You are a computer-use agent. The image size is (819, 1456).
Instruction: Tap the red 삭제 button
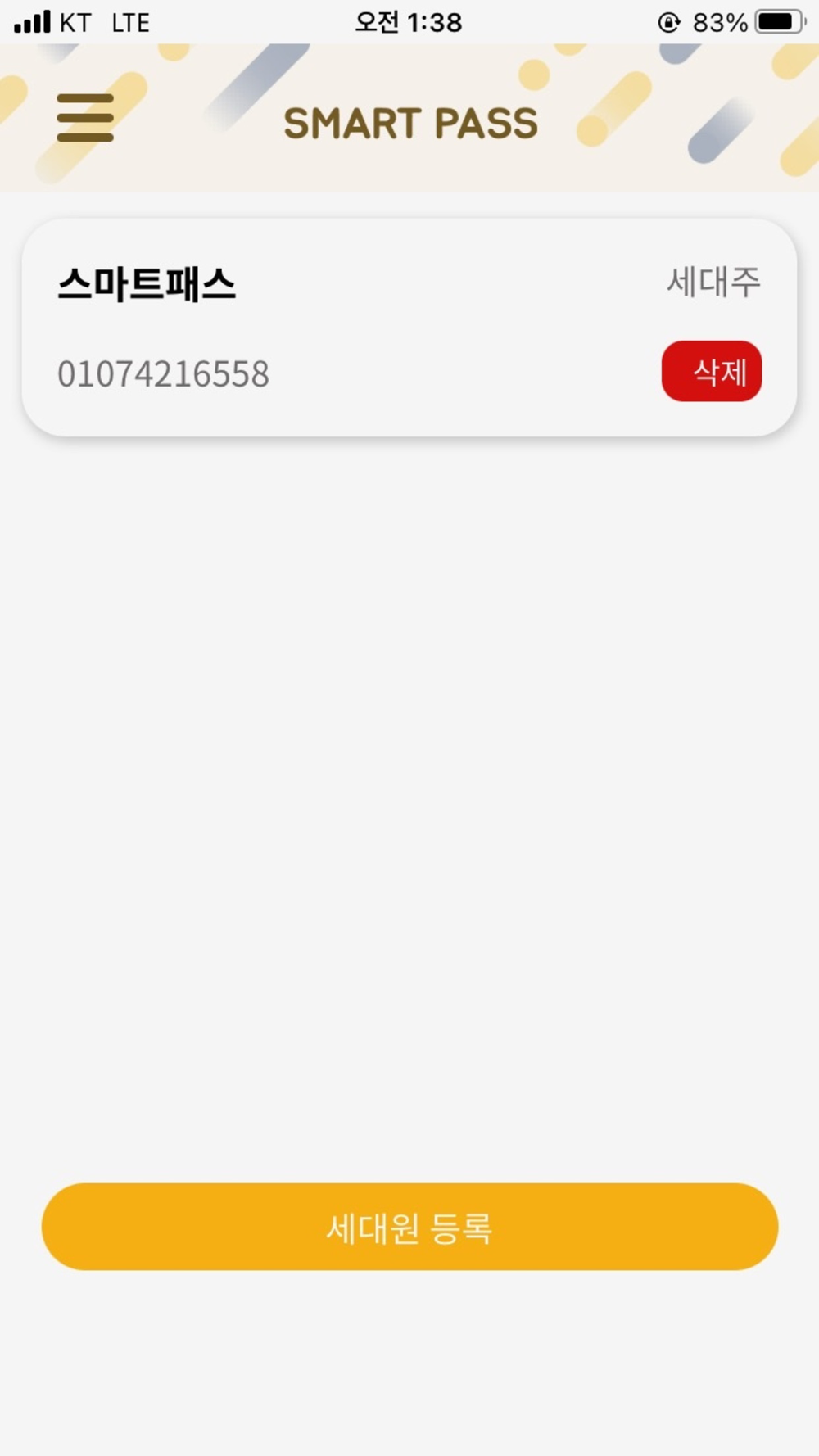[x=712, y=371]
